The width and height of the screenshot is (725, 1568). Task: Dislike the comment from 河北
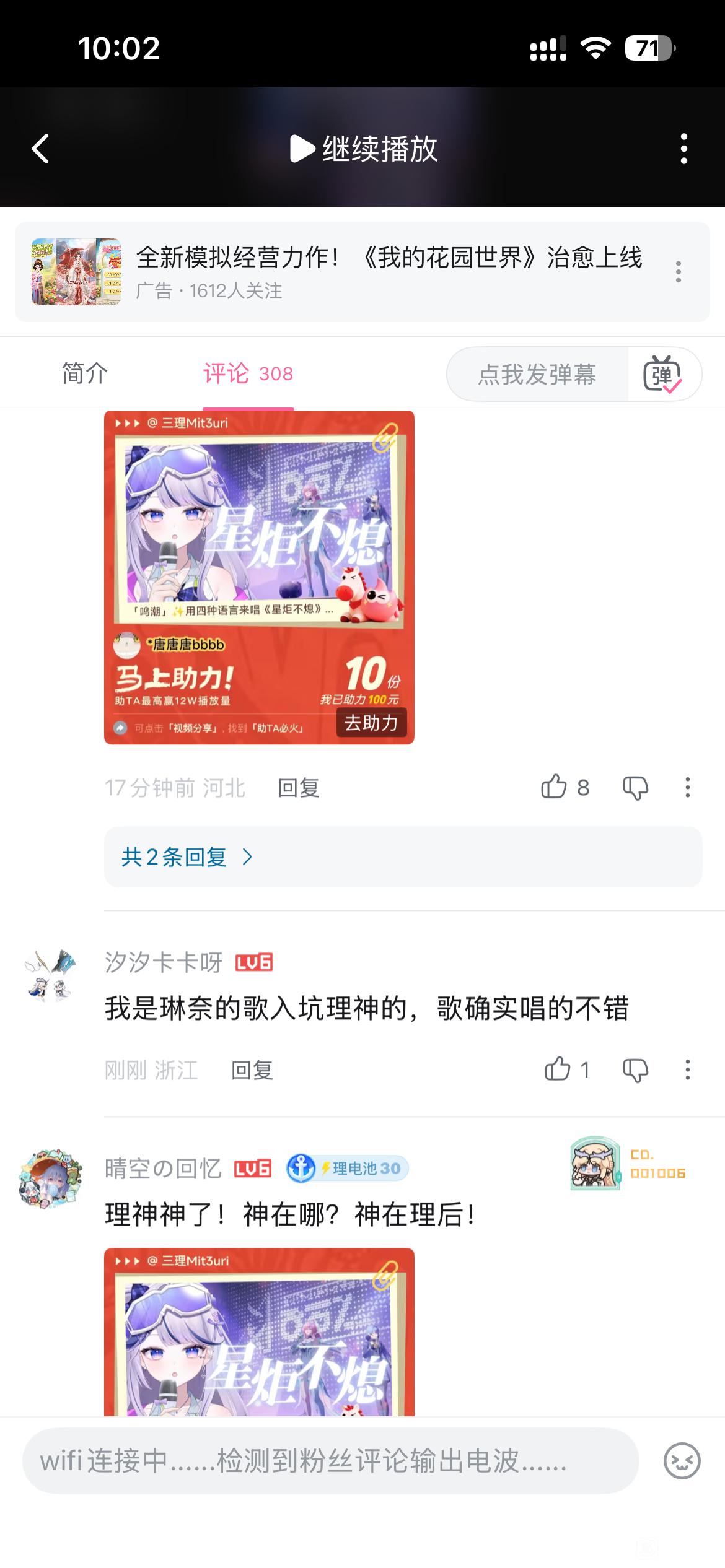(x=635, y=788)
